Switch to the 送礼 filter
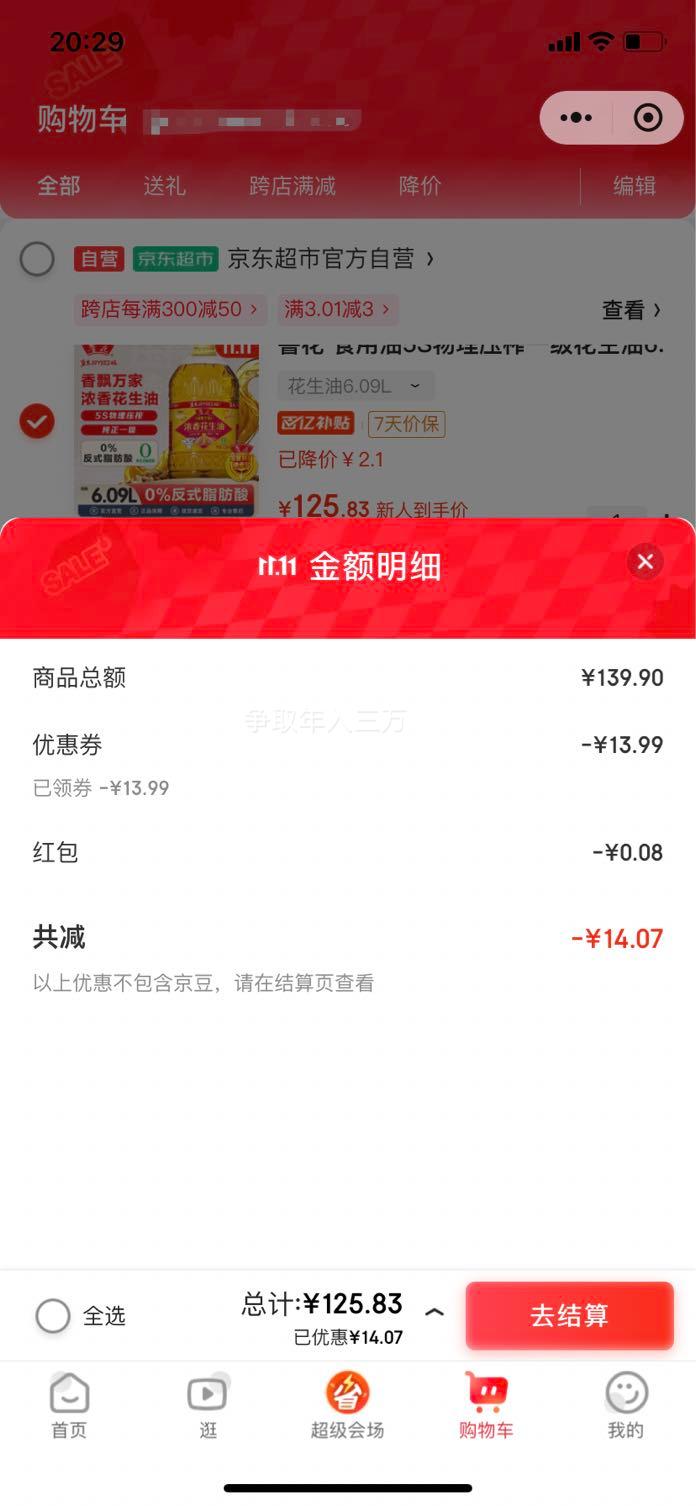696x1506 pixels. click(x=164, y=186)
